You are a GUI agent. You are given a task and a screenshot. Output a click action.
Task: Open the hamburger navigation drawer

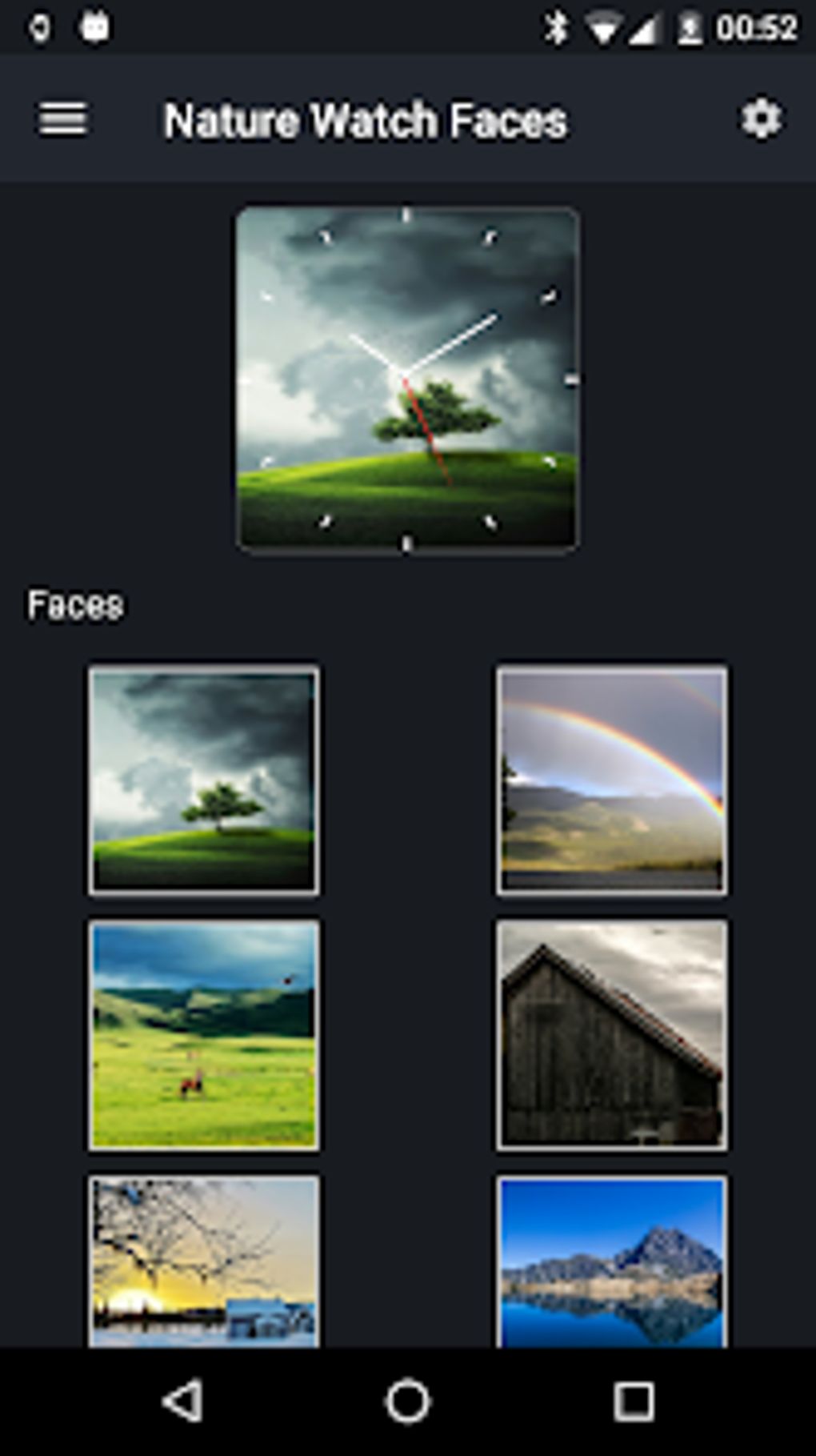[x=63, y=120]
